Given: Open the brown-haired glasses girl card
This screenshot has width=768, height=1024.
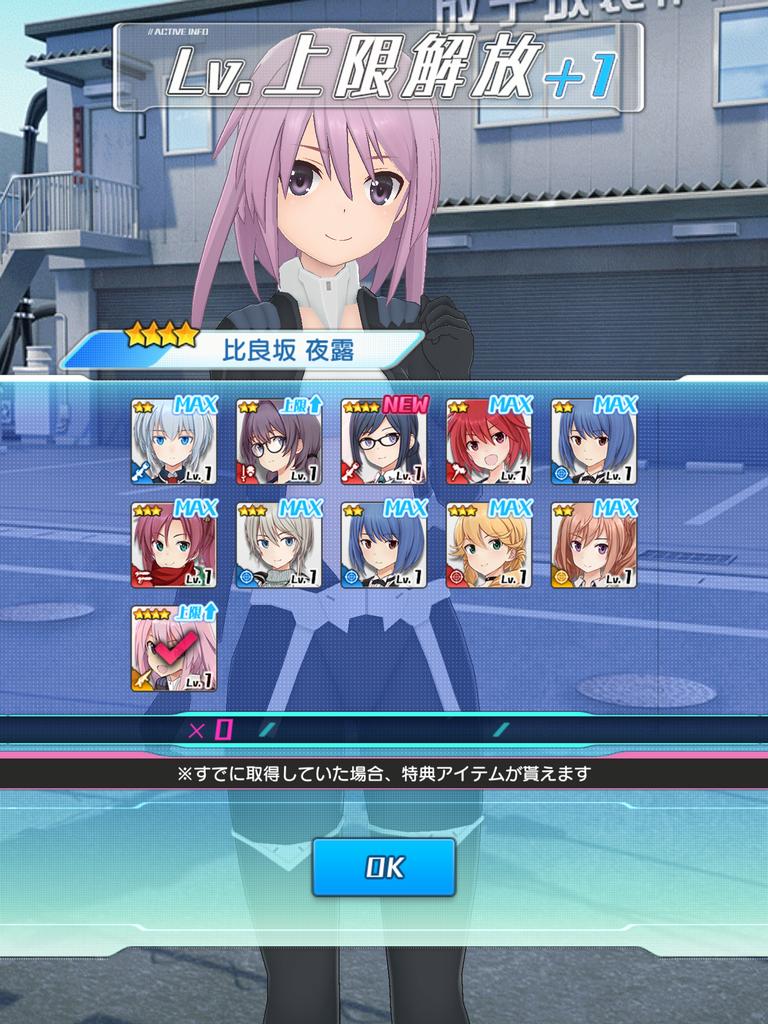Looking at the screenshot, I should pyautogui.click(x=279, y=443).
